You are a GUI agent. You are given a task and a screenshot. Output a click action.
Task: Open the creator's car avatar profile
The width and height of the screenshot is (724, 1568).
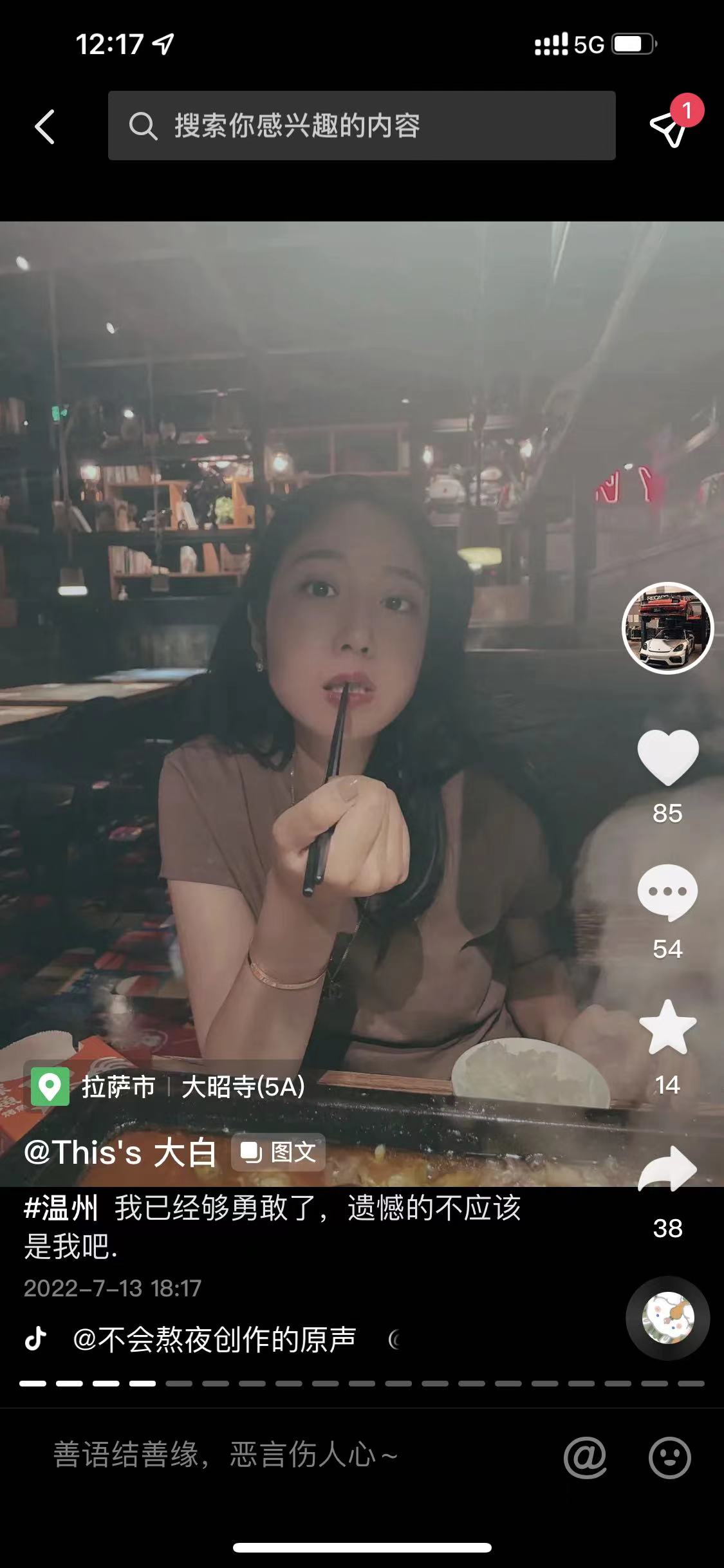click(x=667, y=628)
